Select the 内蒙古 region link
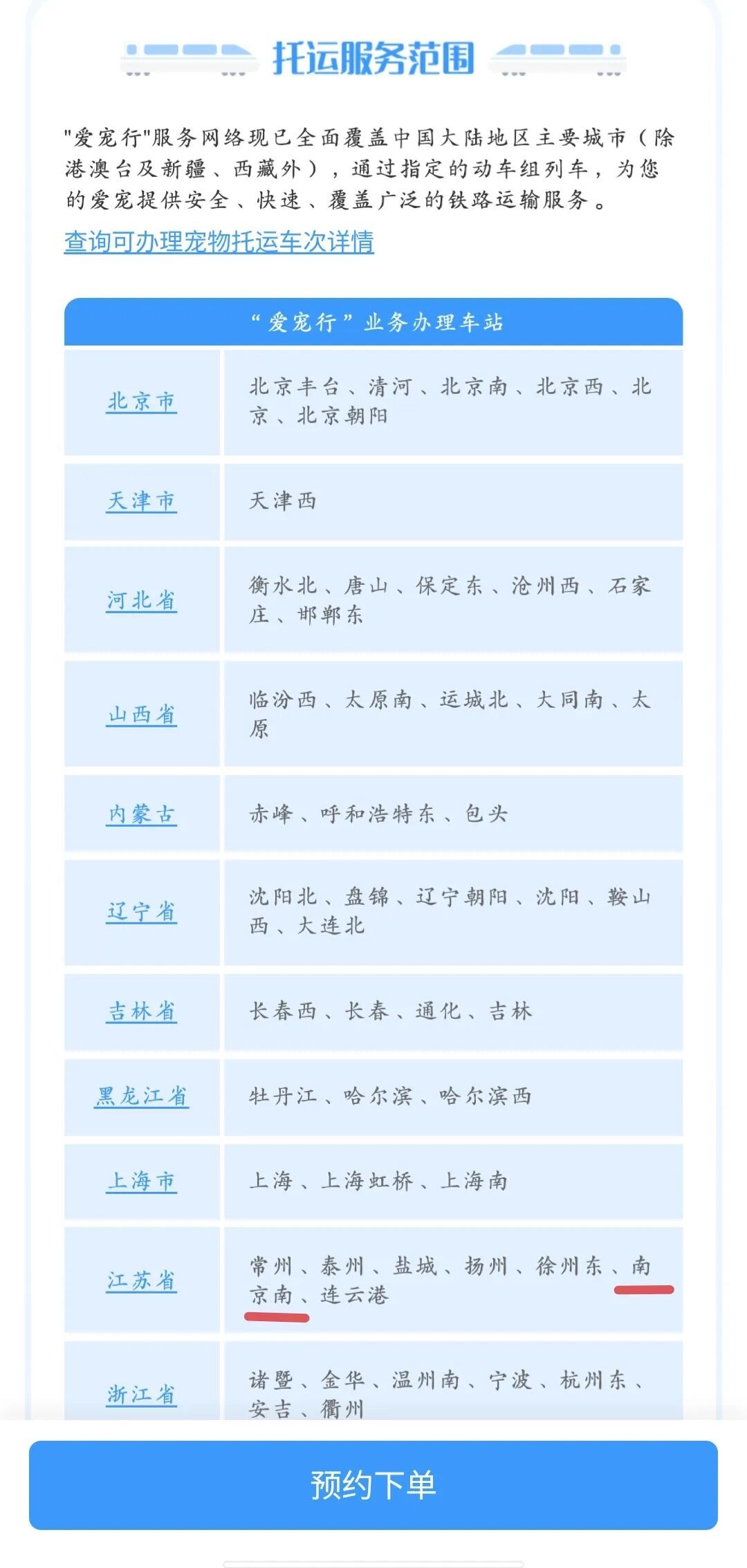747x1568 pixels. [140, 813]
